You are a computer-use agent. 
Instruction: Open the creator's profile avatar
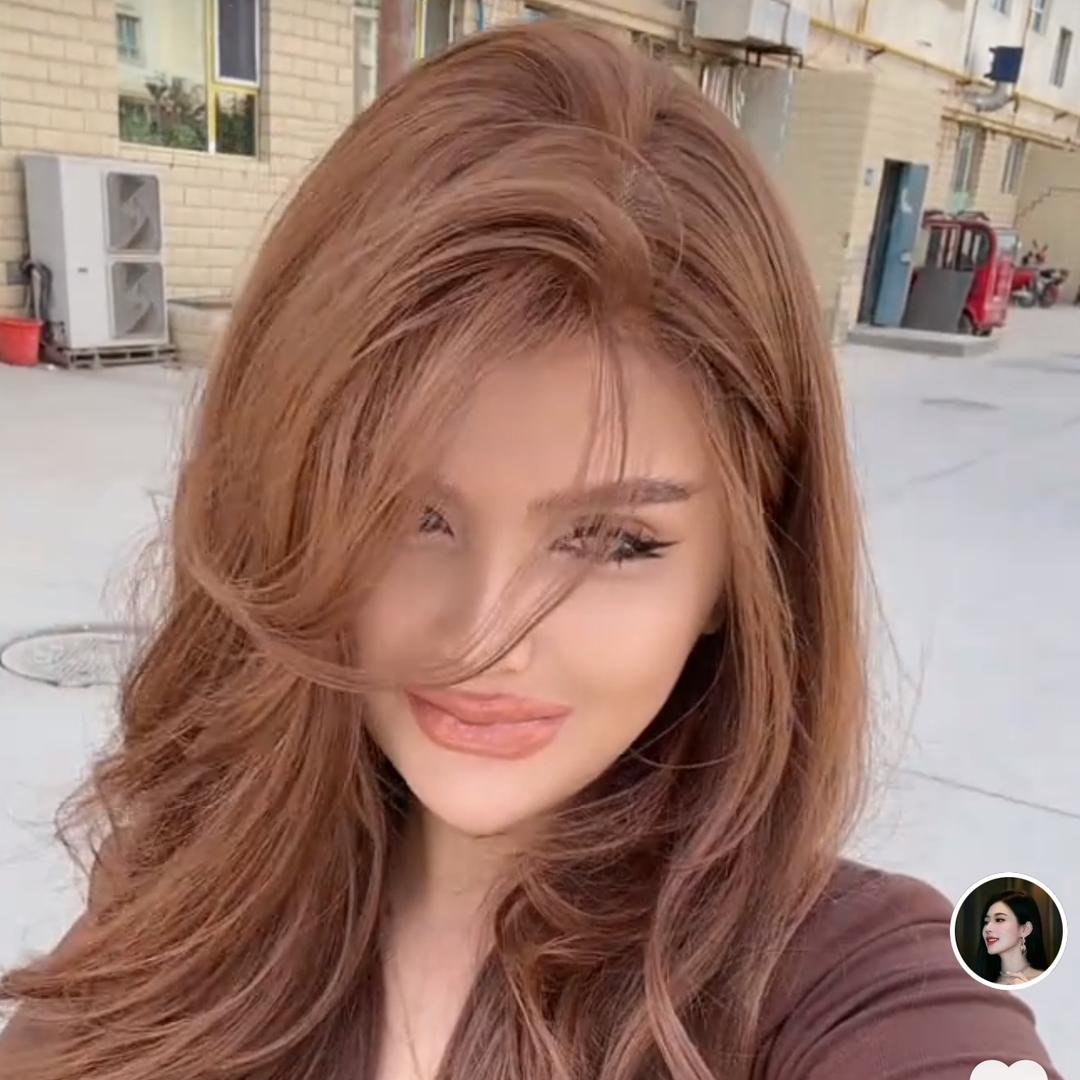[x=1008, y=931]
